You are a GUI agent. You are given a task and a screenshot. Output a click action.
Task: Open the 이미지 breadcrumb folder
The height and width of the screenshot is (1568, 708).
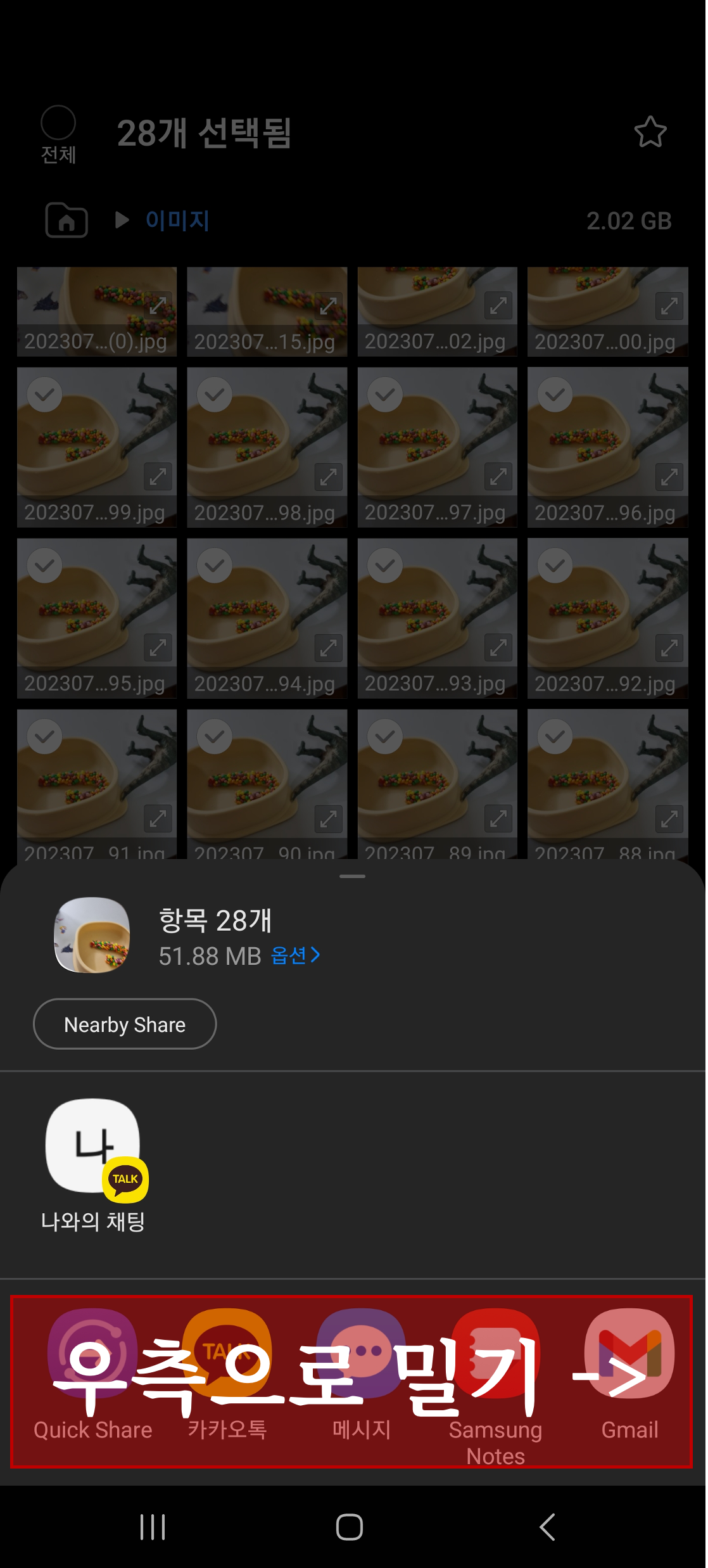pyautogui.click(x=177, y=220)
